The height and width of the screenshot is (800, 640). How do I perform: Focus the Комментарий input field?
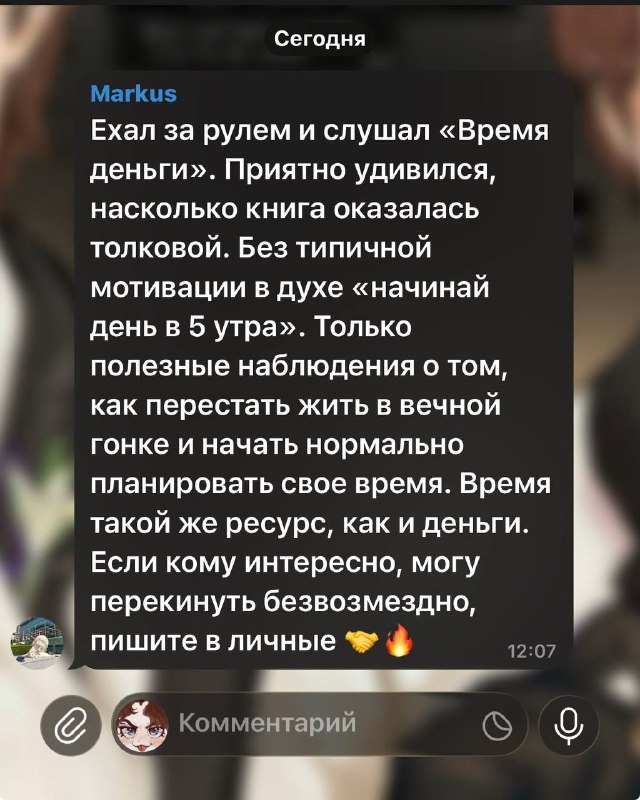click(320, 724)
